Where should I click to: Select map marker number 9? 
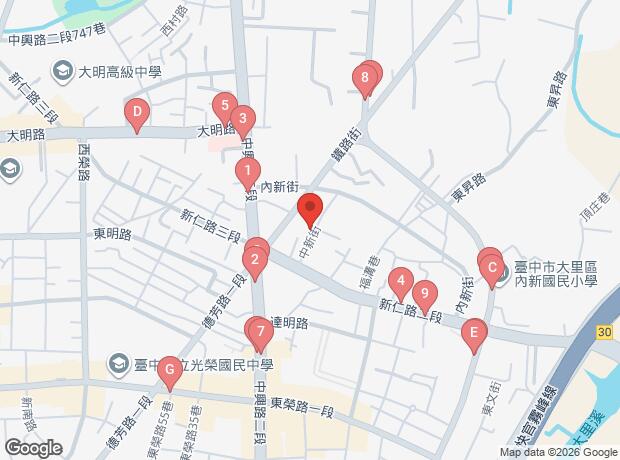pos(425,294)
